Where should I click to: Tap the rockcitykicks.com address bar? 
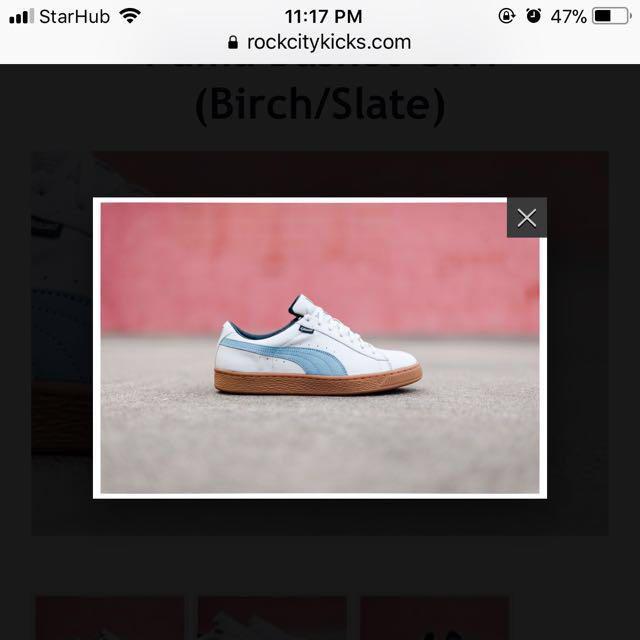tap(320, 42)
